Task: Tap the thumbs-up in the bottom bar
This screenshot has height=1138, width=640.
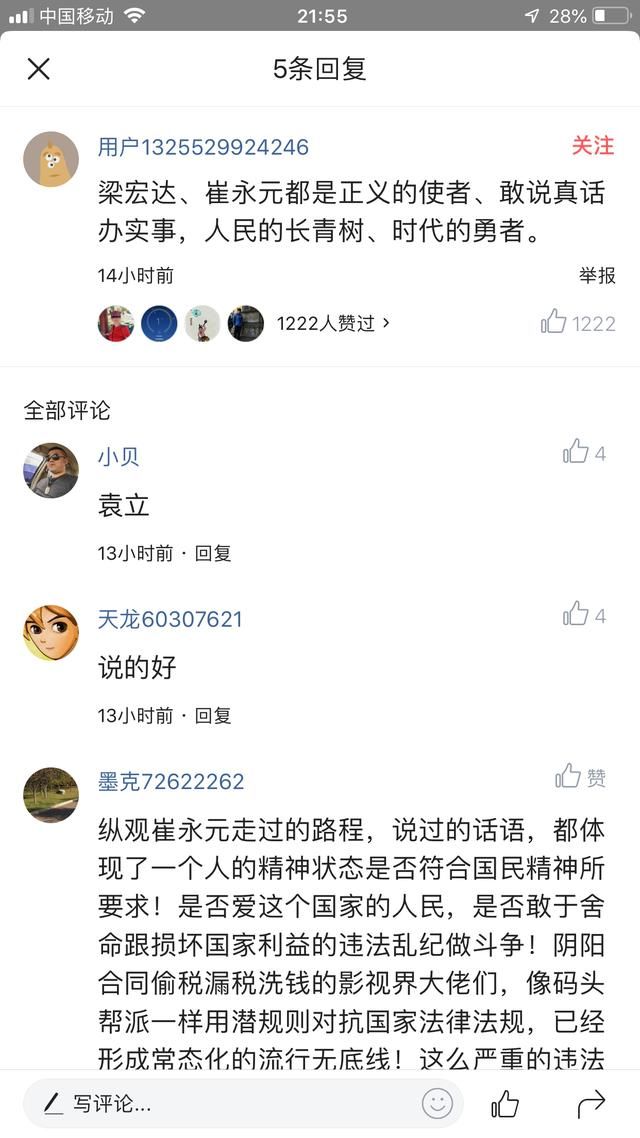Action: click(x=505, y=1104)
